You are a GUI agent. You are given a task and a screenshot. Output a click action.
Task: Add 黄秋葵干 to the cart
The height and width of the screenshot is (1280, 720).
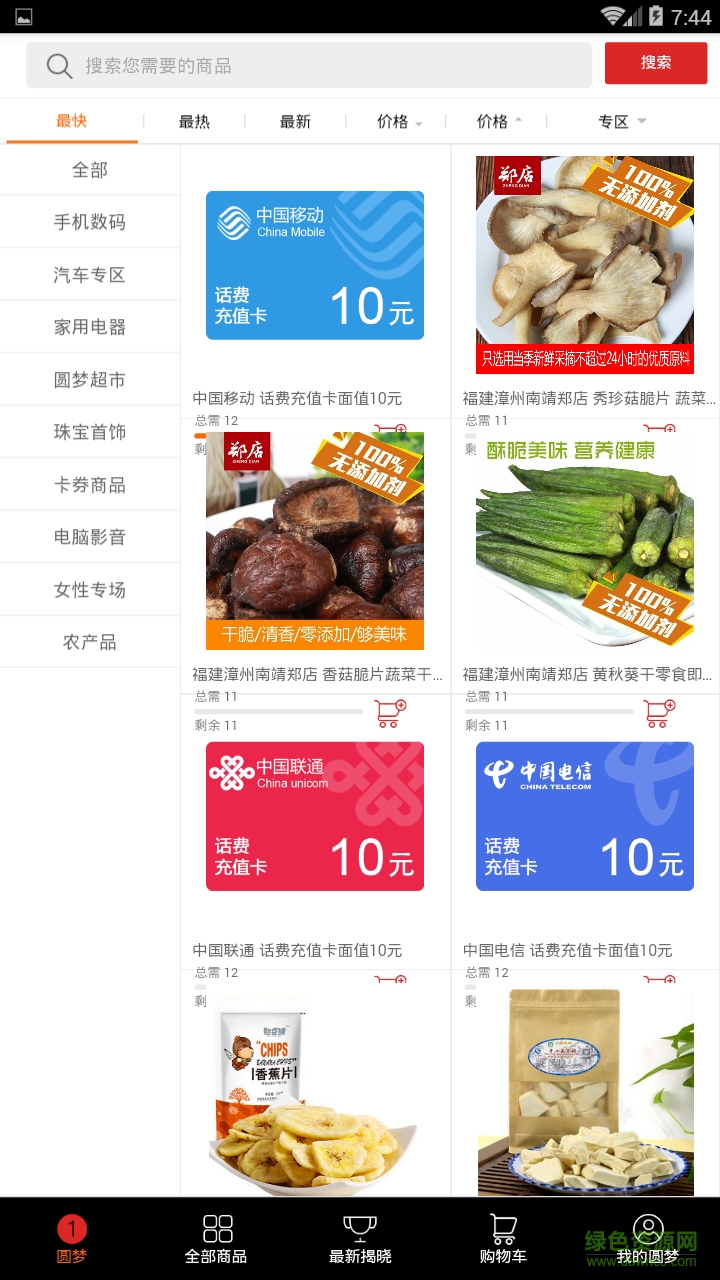click(660, 714)
